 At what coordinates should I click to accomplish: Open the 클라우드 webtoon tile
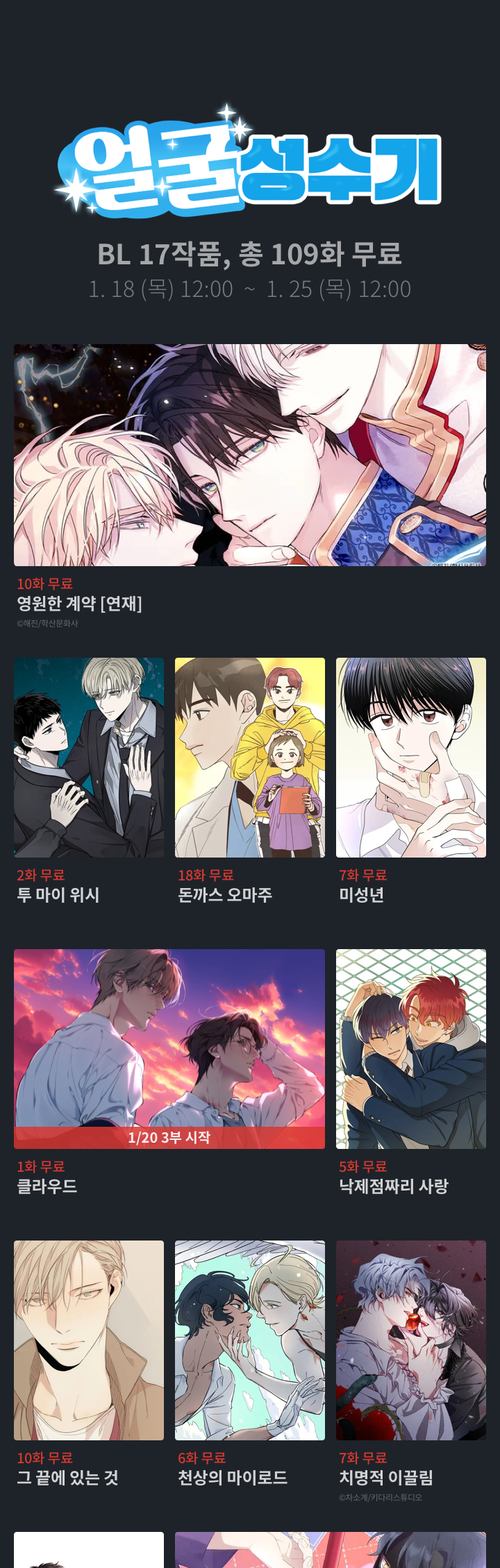point(169,1049)
